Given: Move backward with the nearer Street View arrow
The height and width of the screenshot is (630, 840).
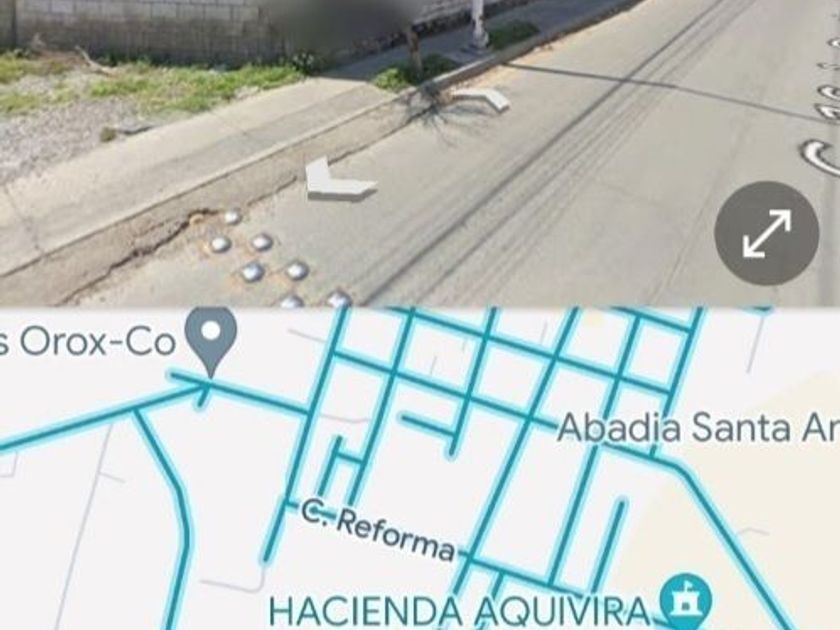Looking at the screenshot, I should [x=338, y=182].
